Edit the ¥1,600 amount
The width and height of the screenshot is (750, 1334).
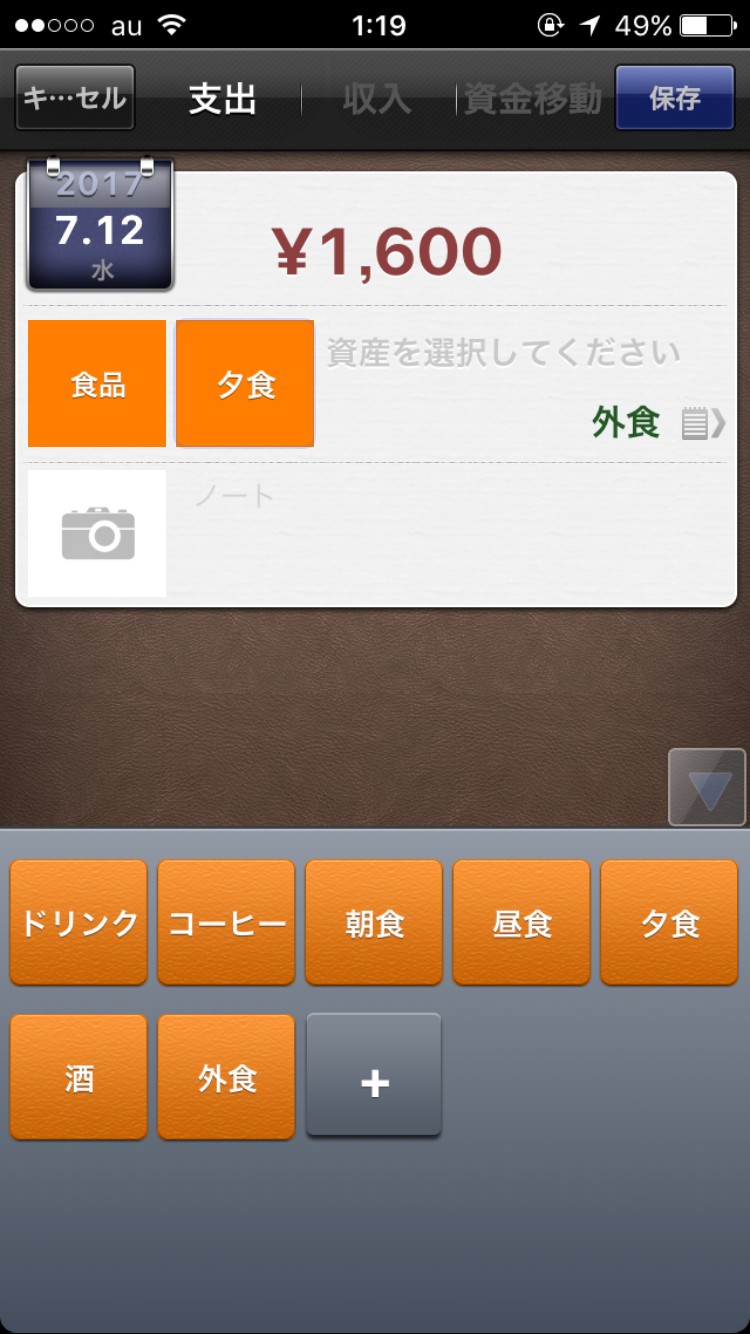[386, 250]
